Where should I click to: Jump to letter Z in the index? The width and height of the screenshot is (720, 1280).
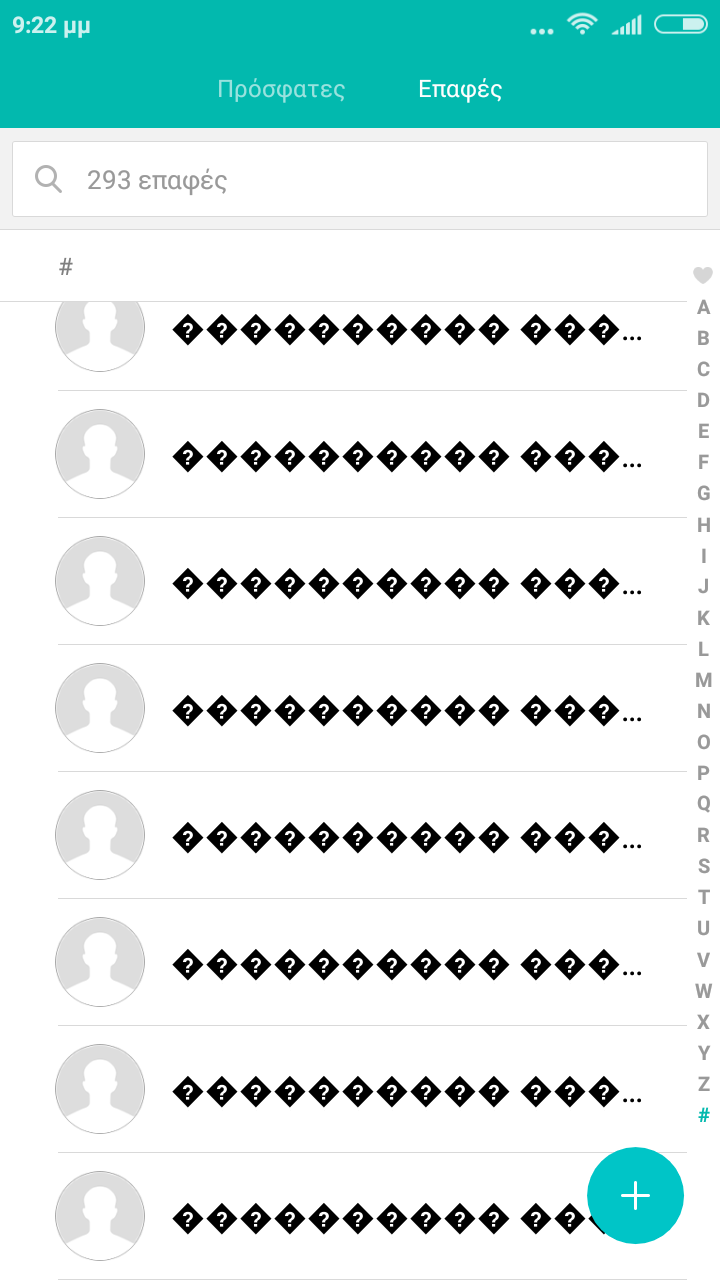coord(703,1084)
